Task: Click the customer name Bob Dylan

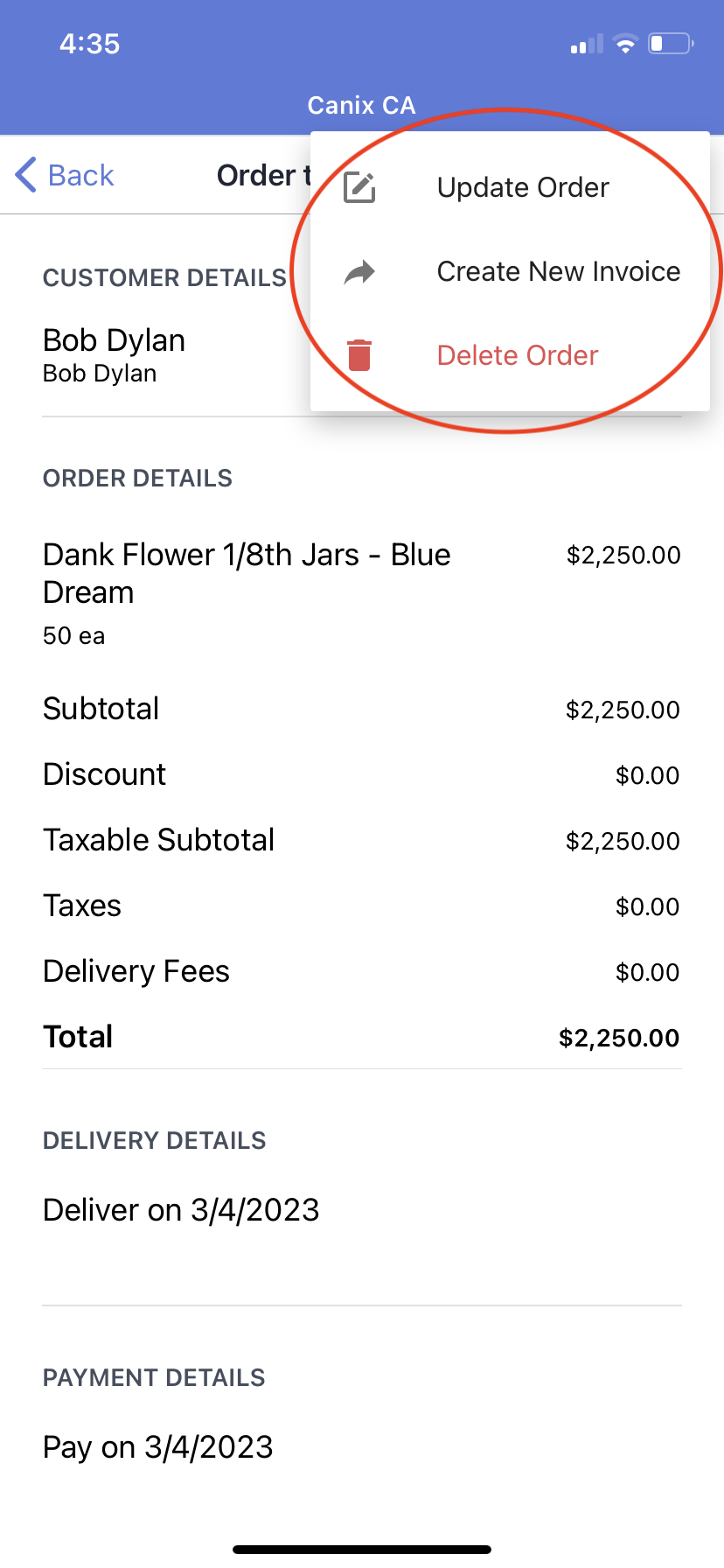Action: pos(114,339)
